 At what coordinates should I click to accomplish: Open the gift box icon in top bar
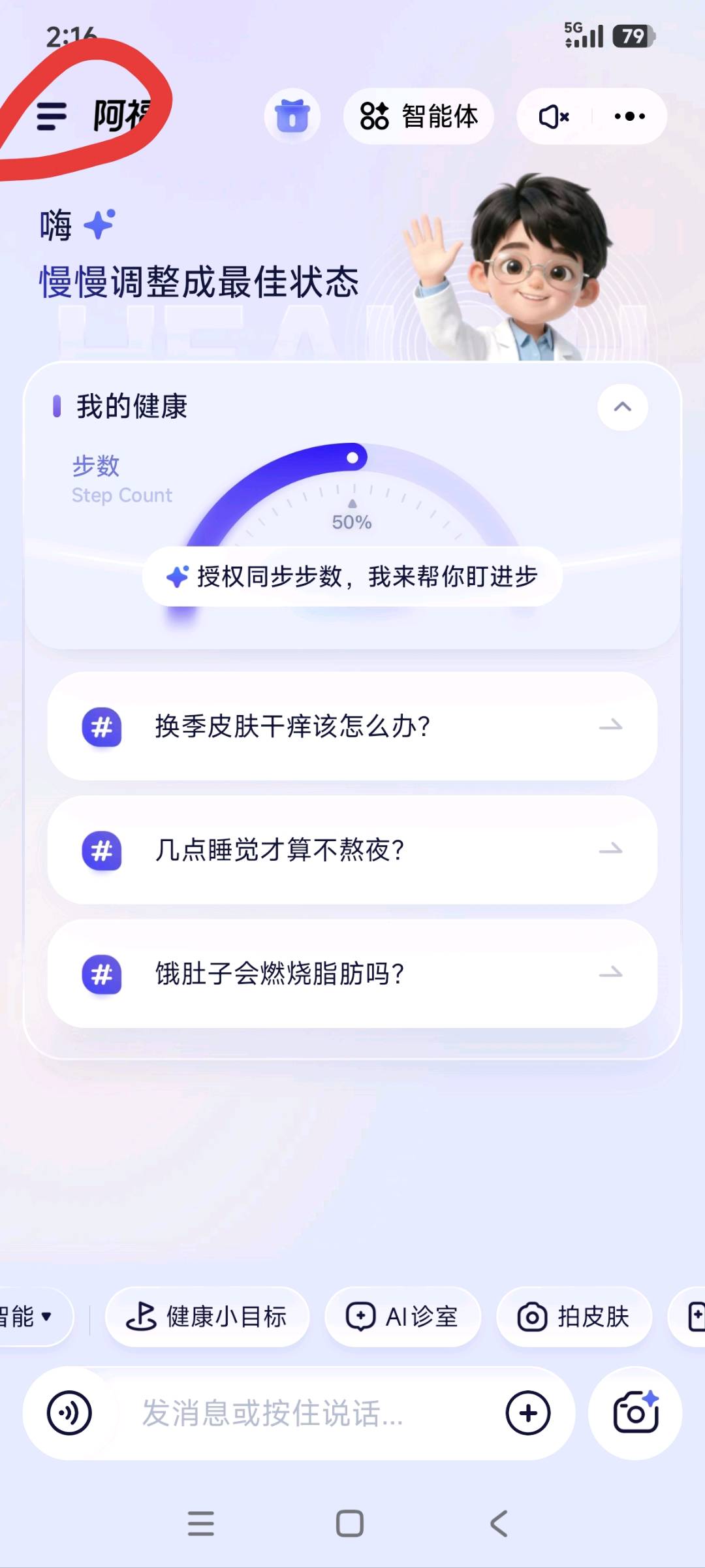pos(292,115)
